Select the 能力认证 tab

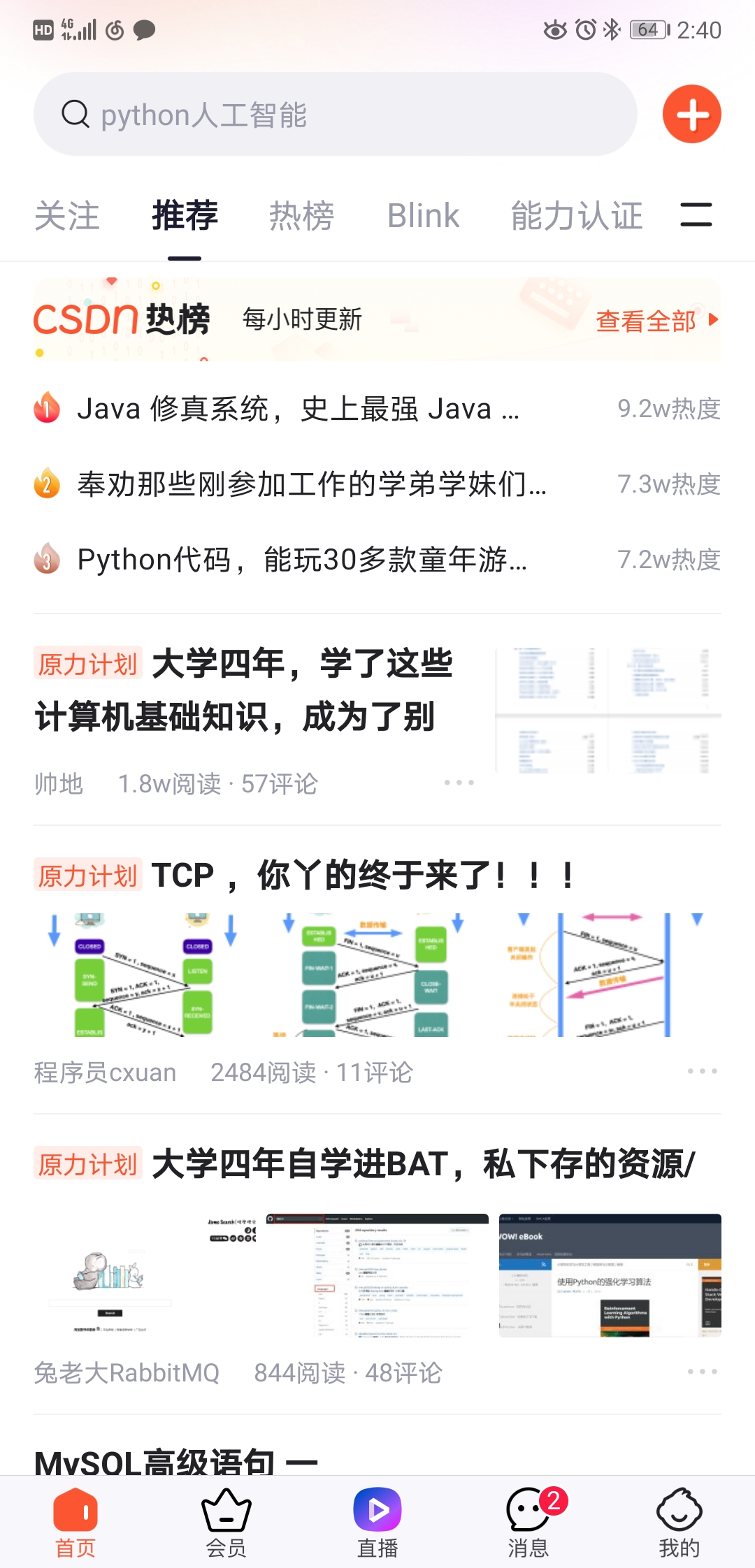[576, 215]
